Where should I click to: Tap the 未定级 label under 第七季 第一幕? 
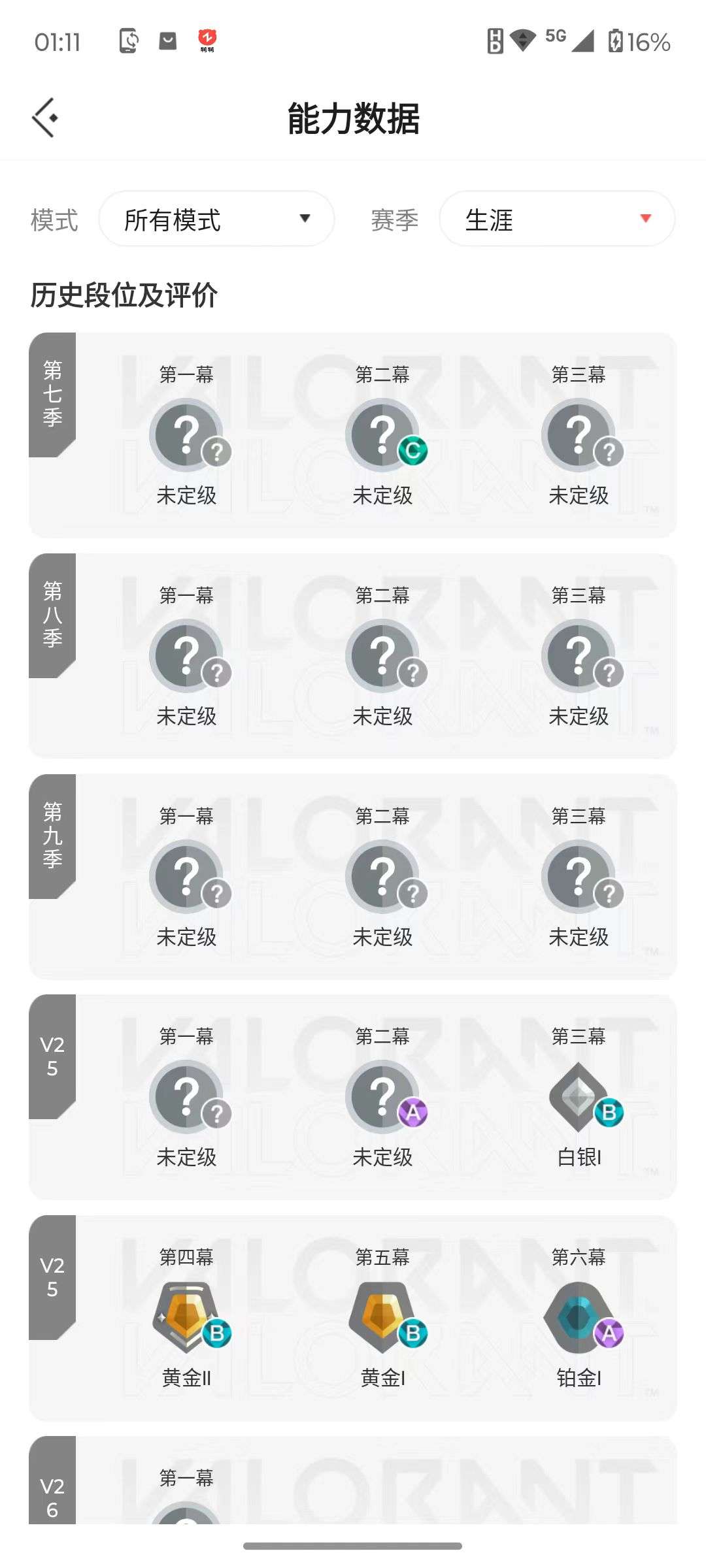[188, 496]
